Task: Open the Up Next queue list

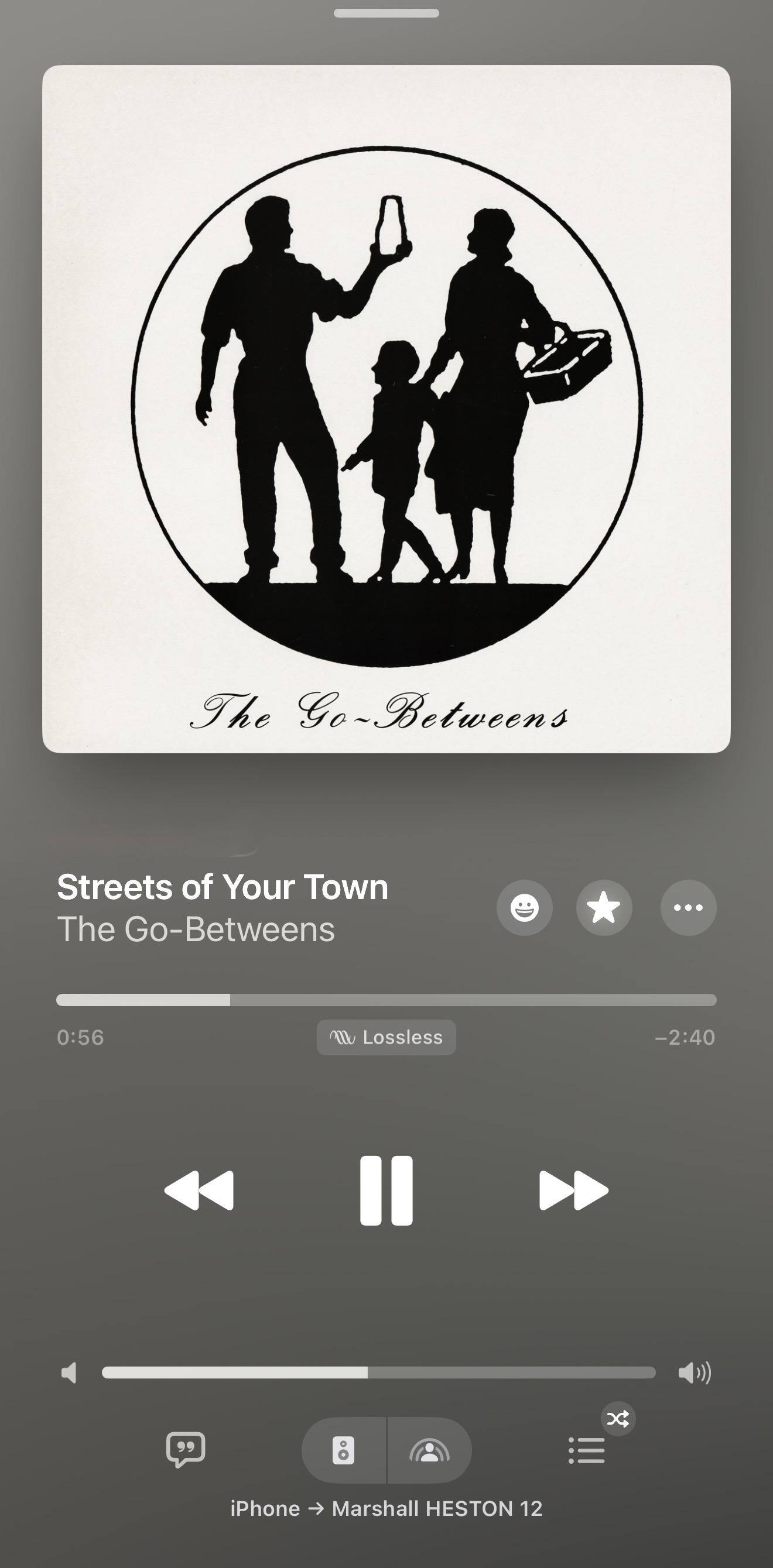Action: coord(587,1450)
